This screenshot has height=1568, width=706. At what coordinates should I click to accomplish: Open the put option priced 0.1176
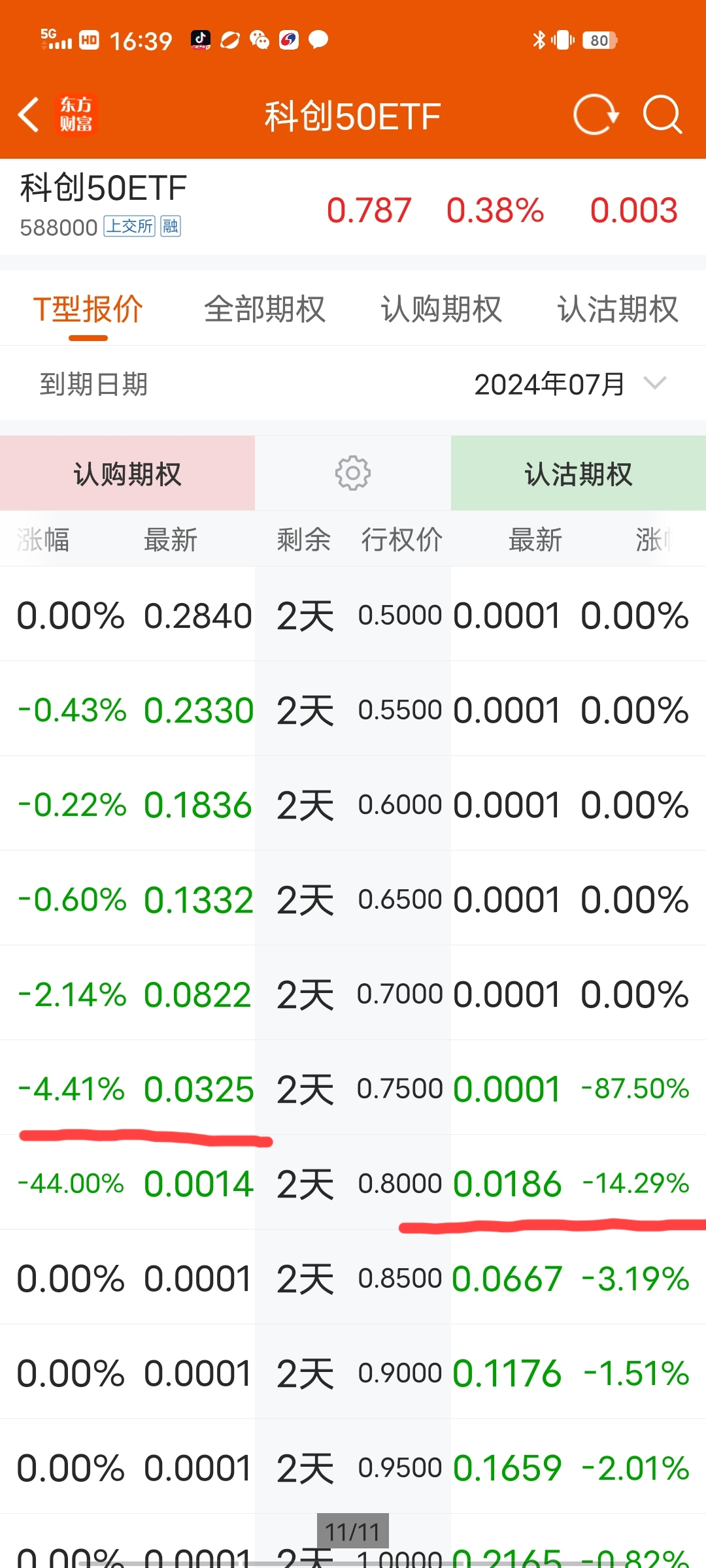[x=507, y=1373]
